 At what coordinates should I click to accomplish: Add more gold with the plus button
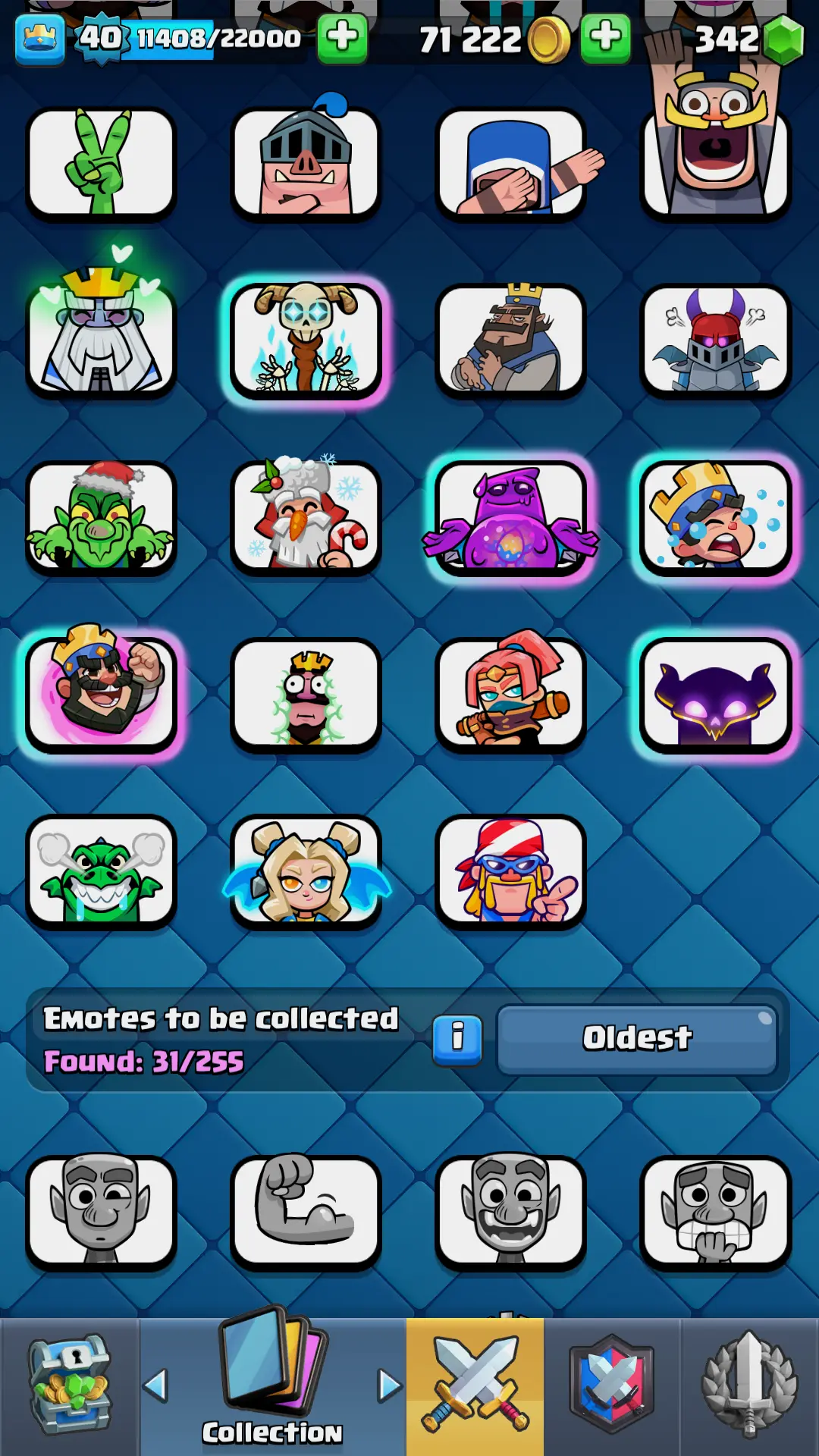[605, 37]
